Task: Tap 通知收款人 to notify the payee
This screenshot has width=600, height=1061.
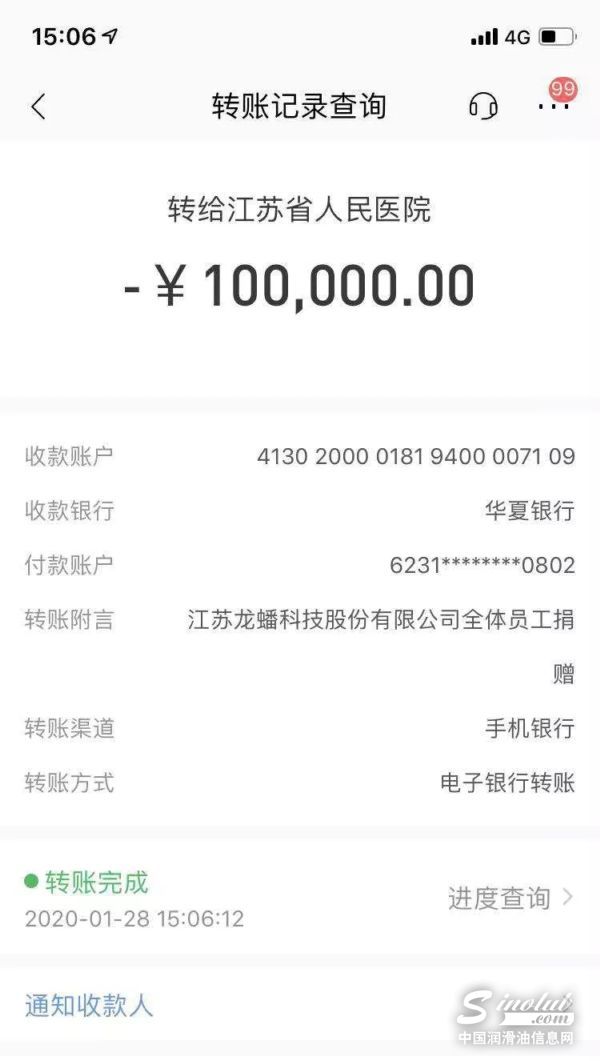Action: [89, 1004]
